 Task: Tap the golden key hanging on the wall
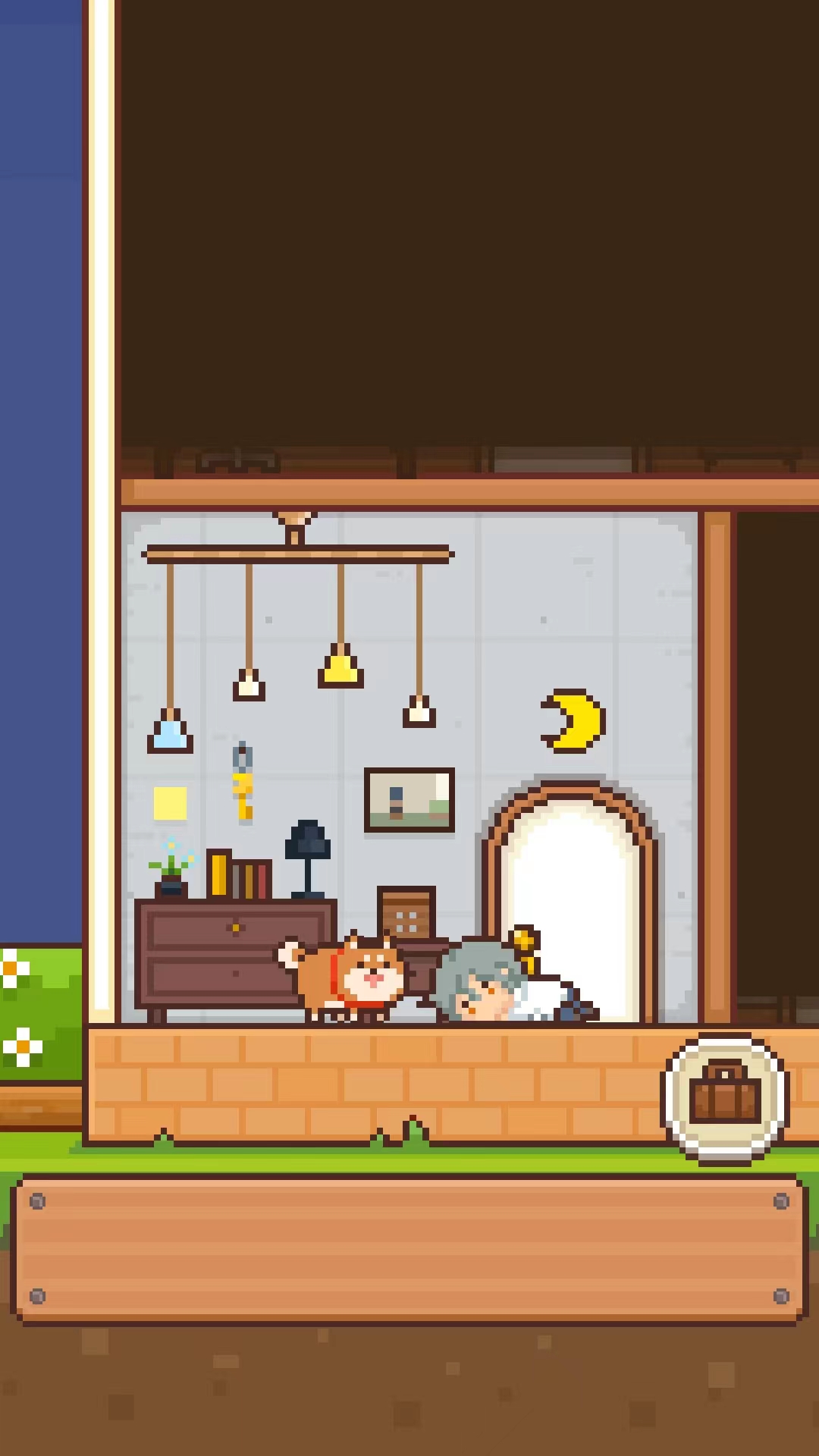click(x=243, y=789)
